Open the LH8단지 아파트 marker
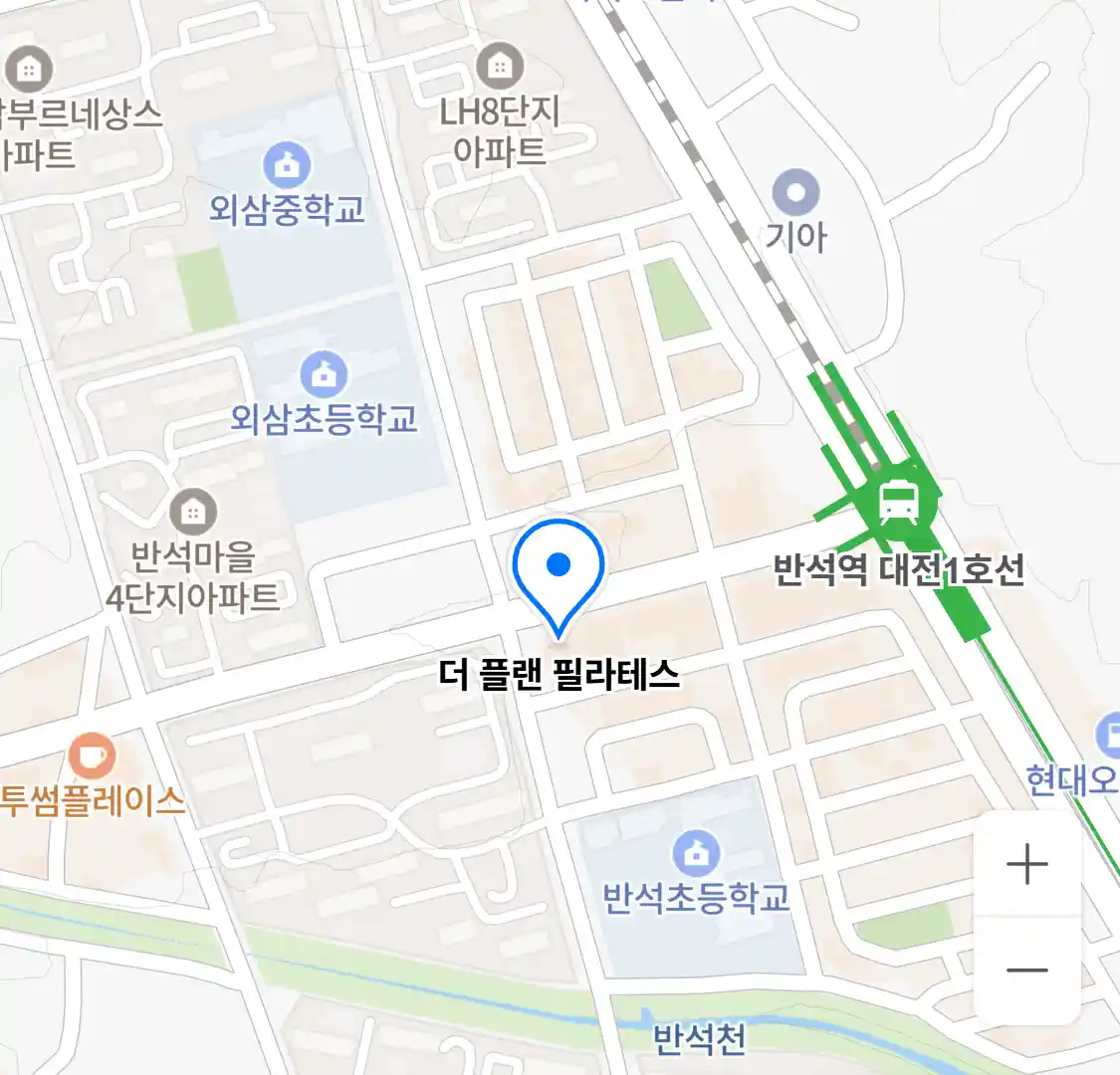The height and width of the screenshot is (1075, 1120). (x=500, y=67)
